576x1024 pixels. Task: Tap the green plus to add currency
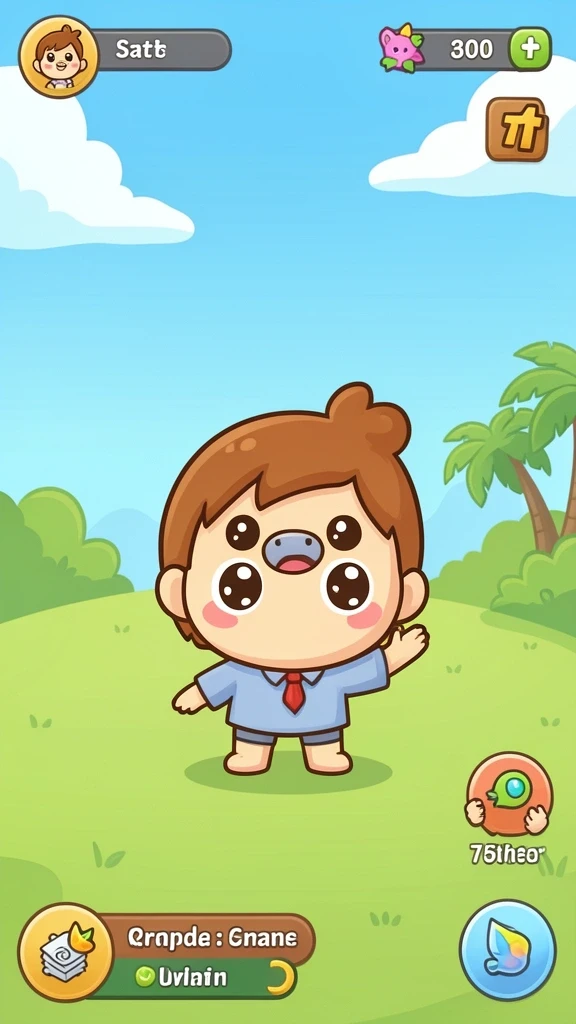tap(530, 49)
